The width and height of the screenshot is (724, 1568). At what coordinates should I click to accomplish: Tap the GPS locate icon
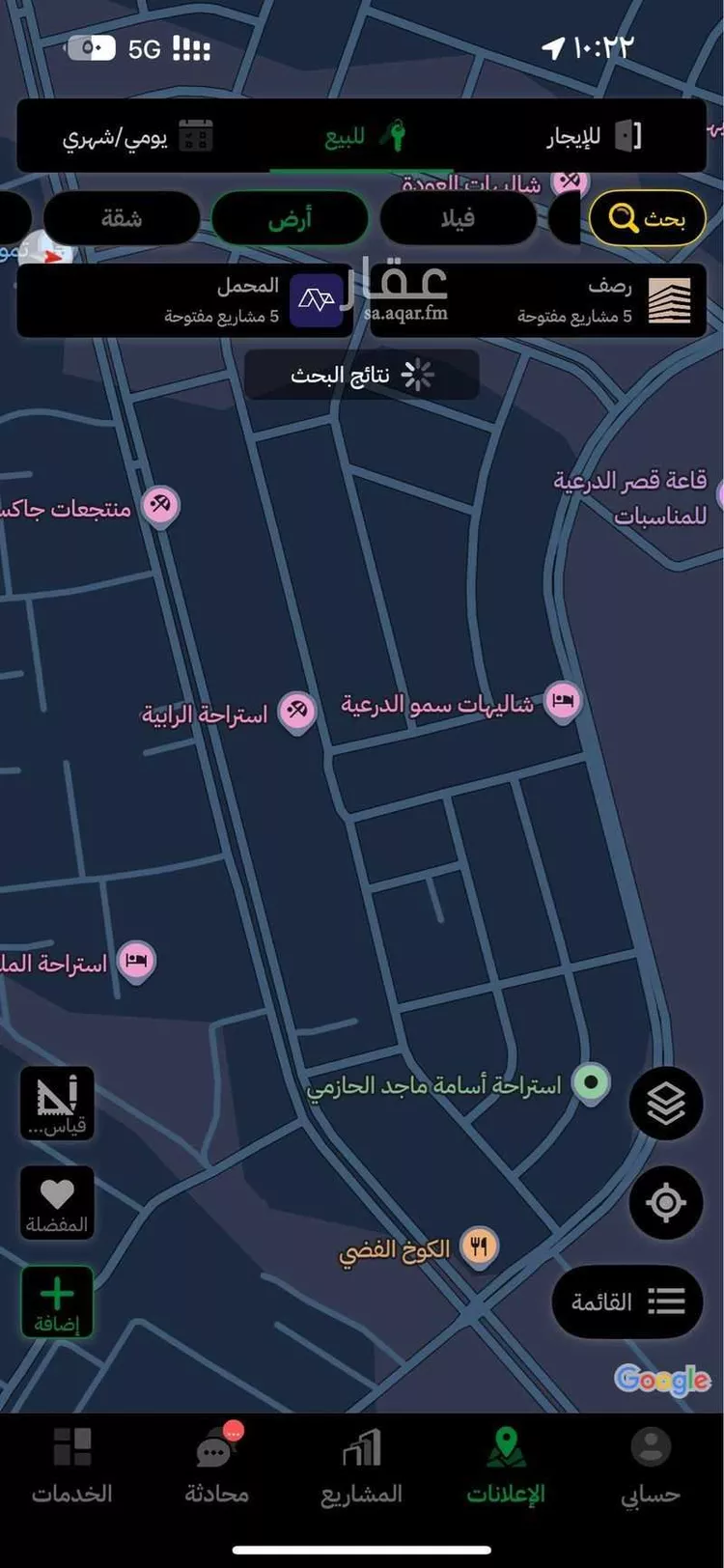664,1202
